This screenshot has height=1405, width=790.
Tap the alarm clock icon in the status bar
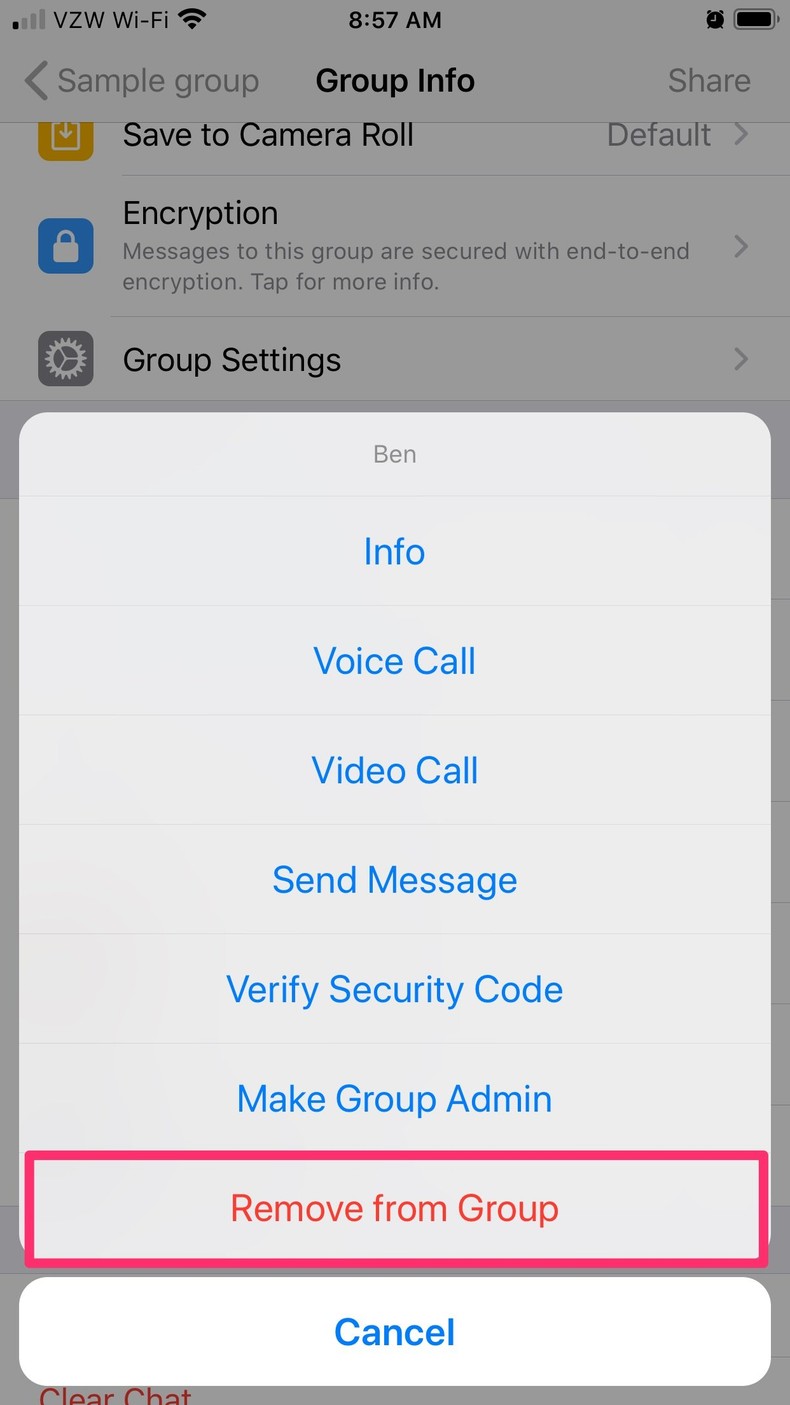(713, 17)
